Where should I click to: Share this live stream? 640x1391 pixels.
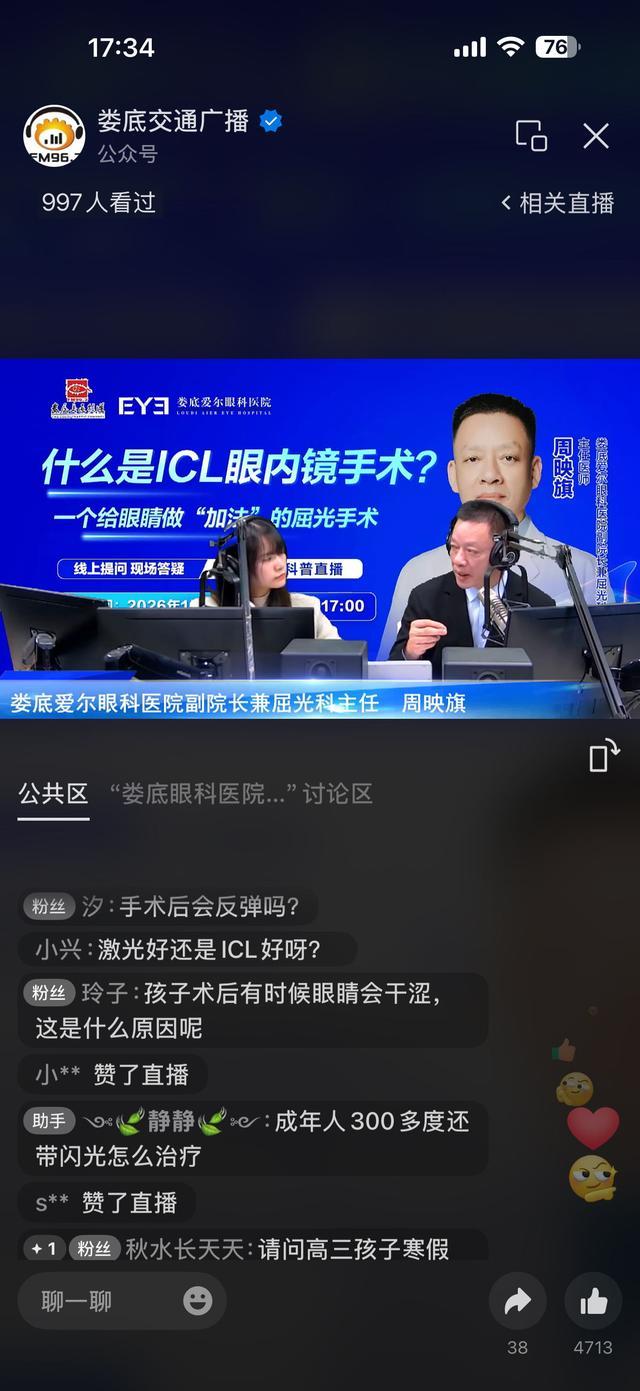(517, 1301)
